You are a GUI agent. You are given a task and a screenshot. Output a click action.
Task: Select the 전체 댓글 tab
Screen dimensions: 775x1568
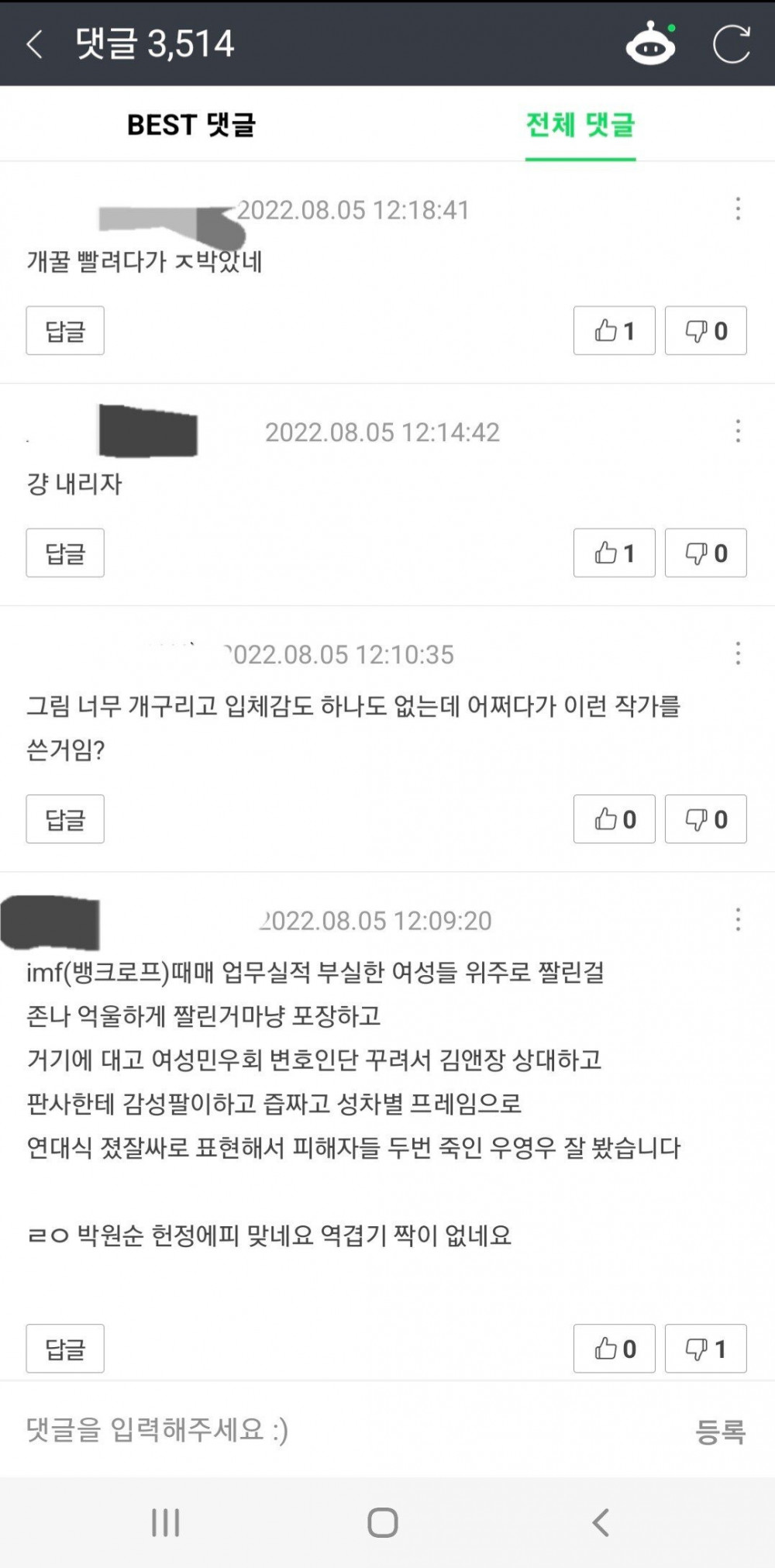tap(580, 125)
